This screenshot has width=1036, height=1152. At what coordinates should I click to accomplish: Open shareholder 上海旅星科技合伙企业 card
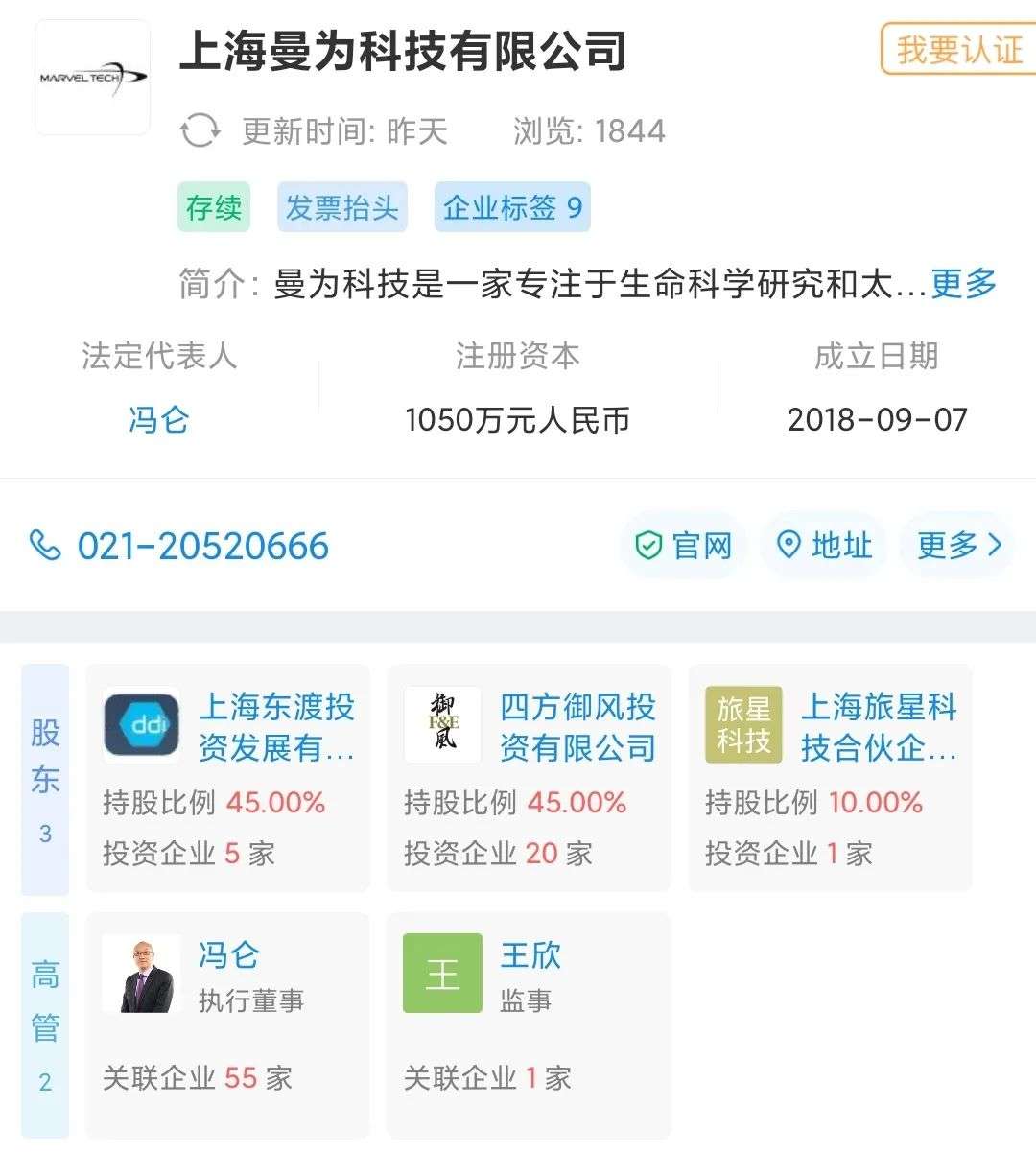click(x=830, y=778)
